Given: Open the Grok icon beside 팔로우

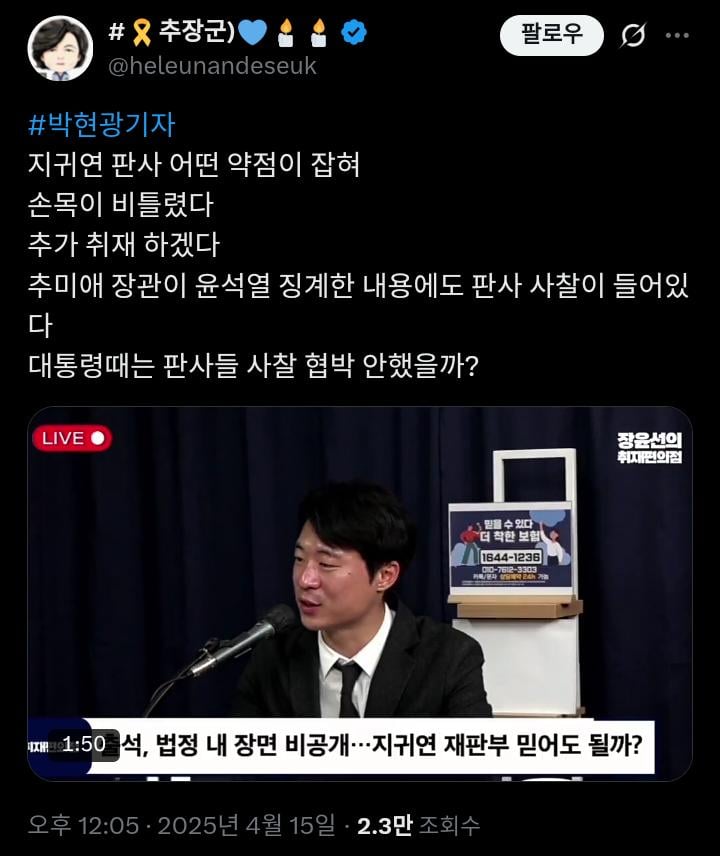Looking at the screenshot, I should pos(632,36).
